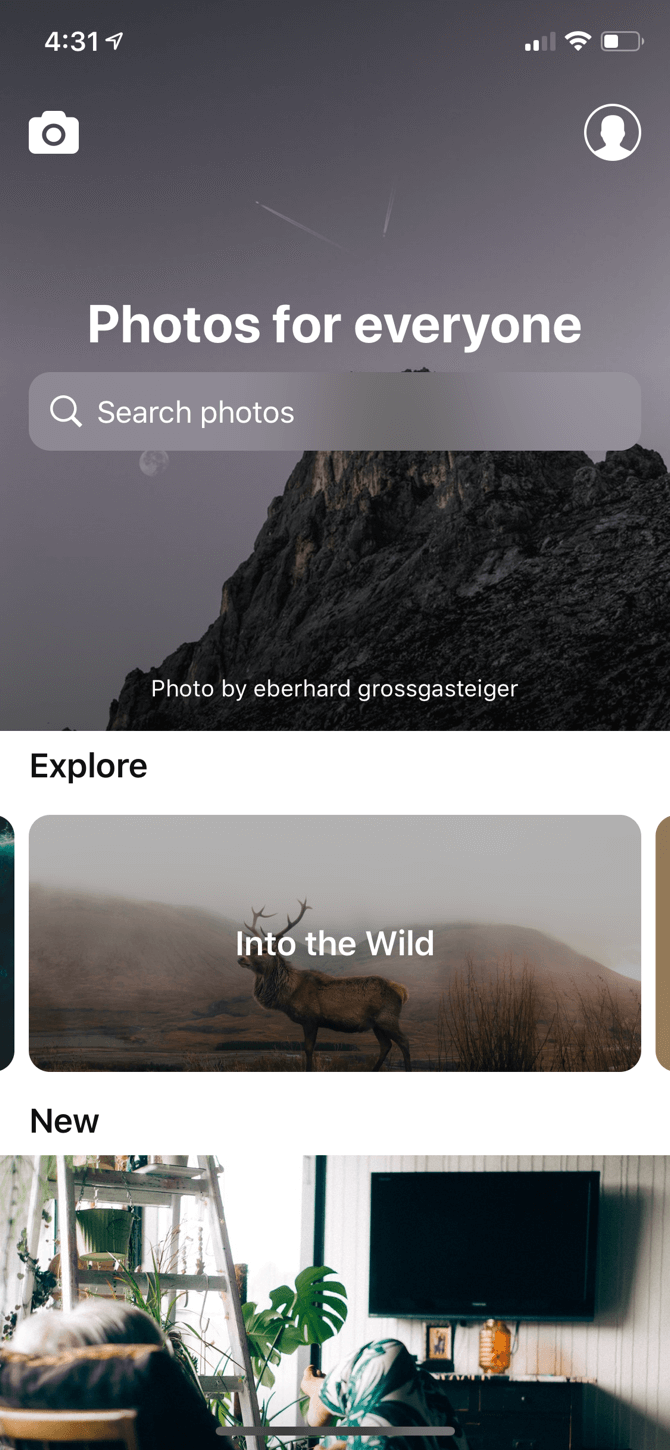Open the camera to upload a photo
This screenshot has height=1450, width=670.
pos(54,133)
